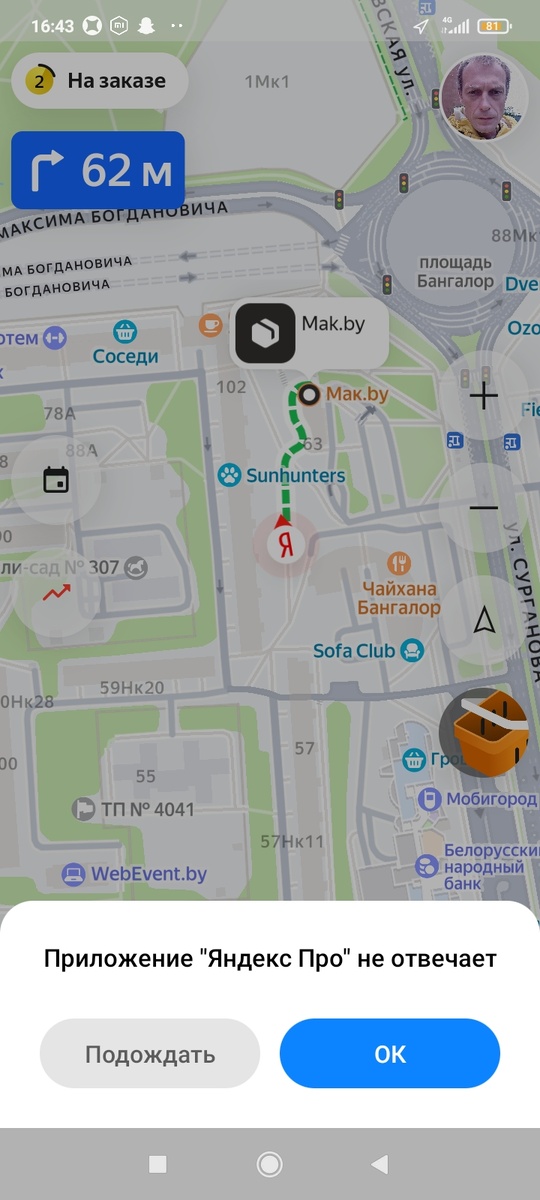Open the Mak.by order destination card
This screenshot has height=1200, width=540.
click(310, 333)
